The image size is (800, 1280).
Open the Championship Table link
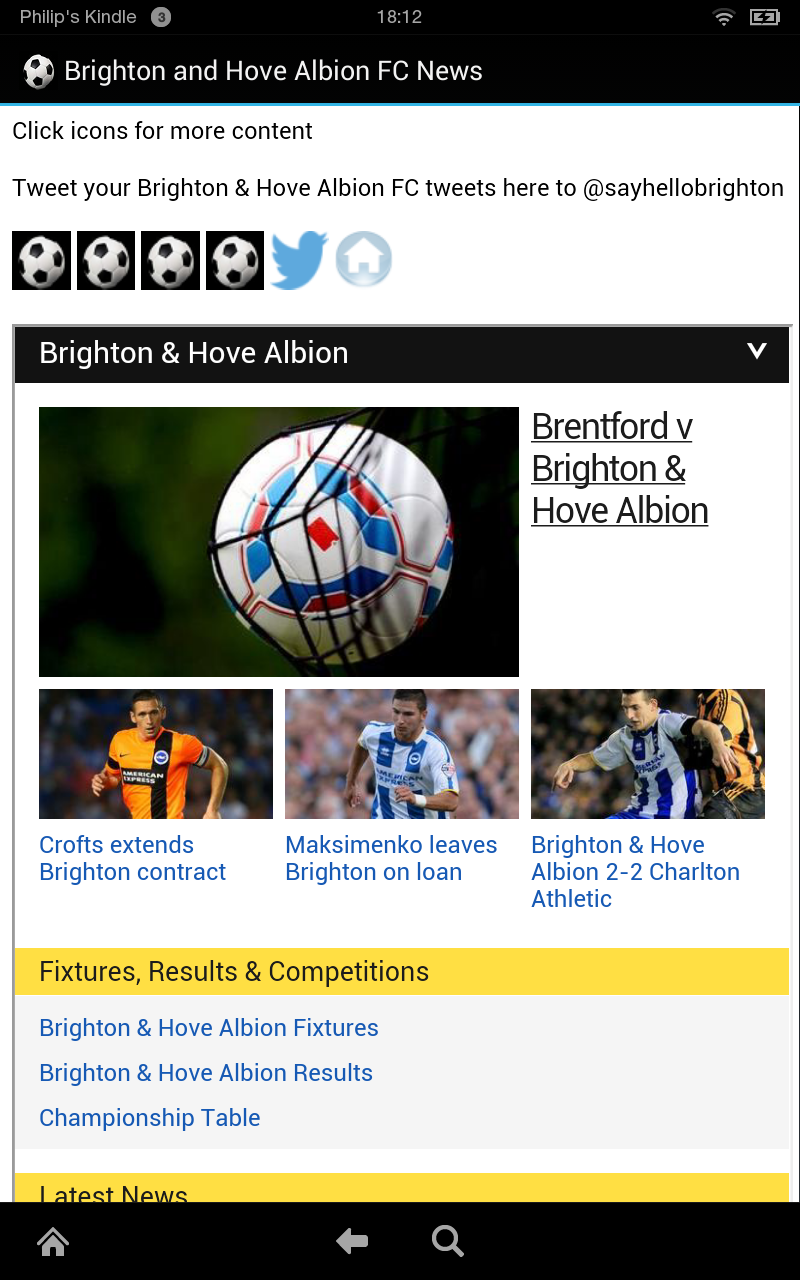click(149, 1118)
